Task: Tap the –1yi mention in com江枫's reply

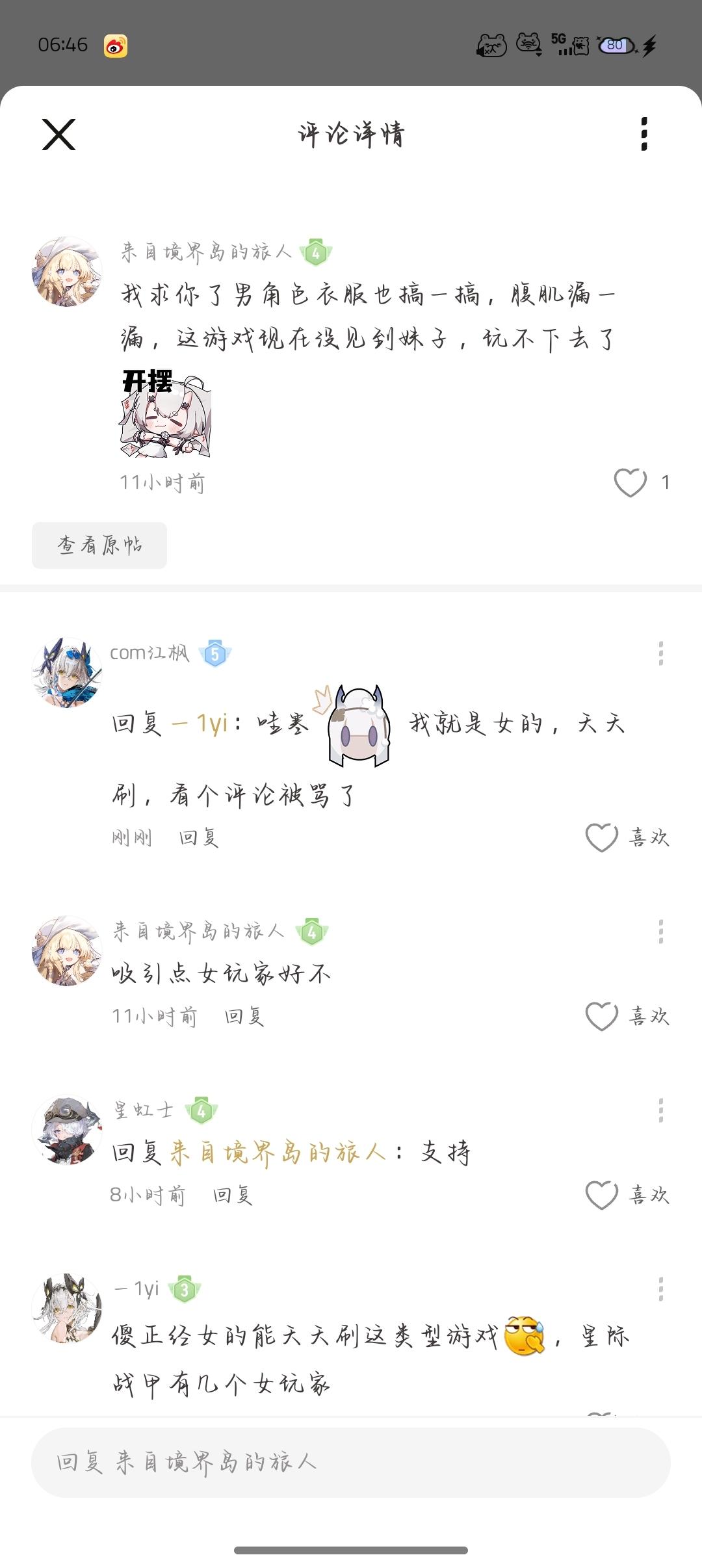Action: point(200,723)
